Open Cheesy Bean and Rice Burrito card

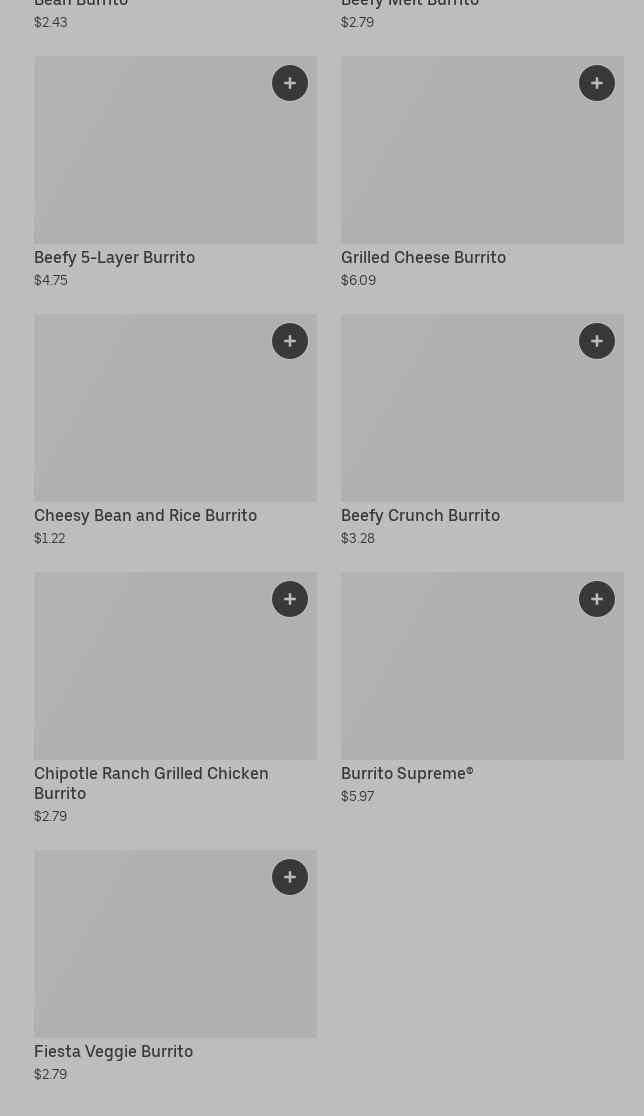[175, 431]
